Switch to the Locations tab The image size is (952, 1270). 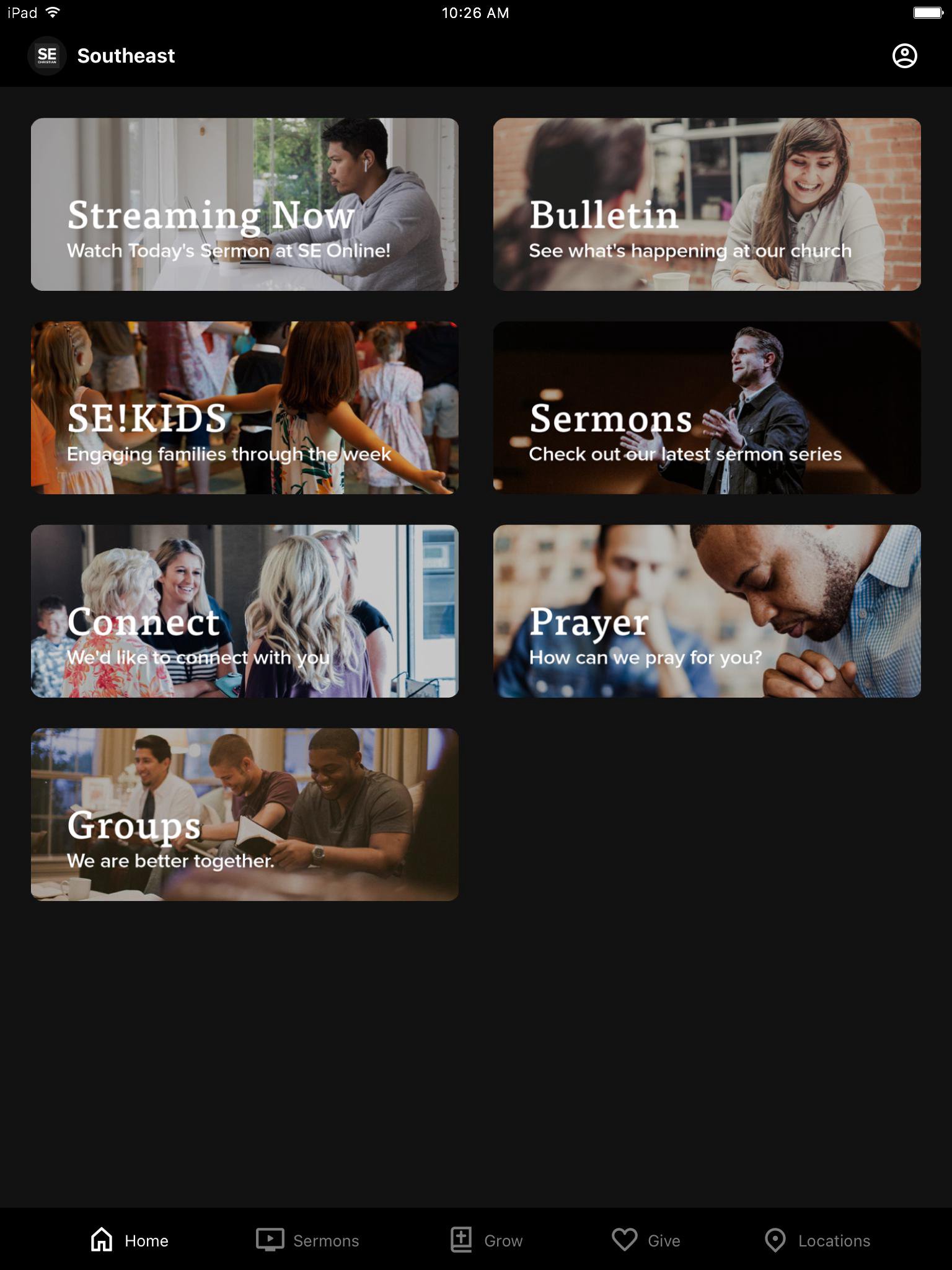coord(818,1240)
